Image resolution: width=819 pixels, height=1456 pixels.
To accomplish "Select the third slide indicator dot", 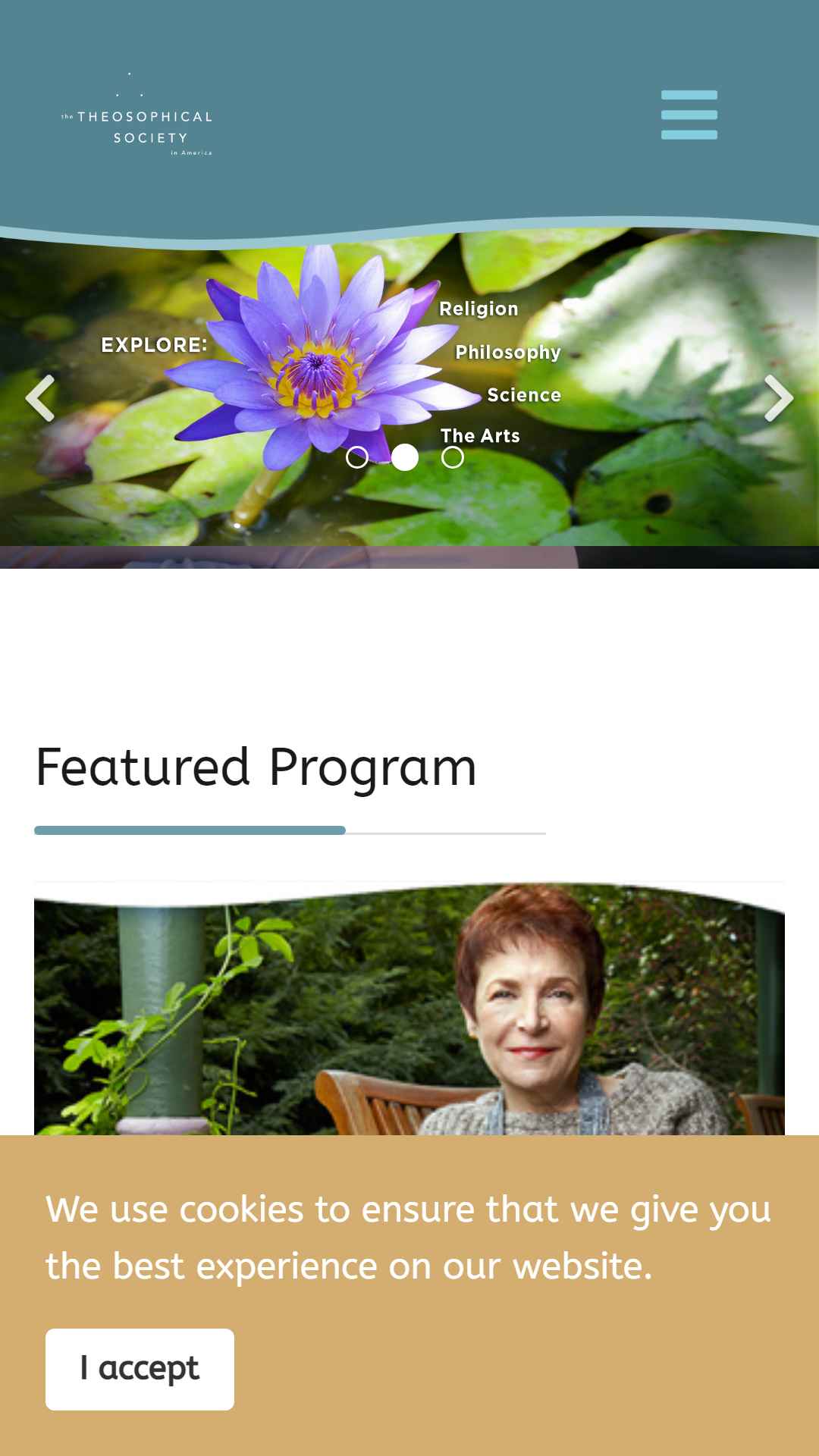I will [x=453, y=457].
